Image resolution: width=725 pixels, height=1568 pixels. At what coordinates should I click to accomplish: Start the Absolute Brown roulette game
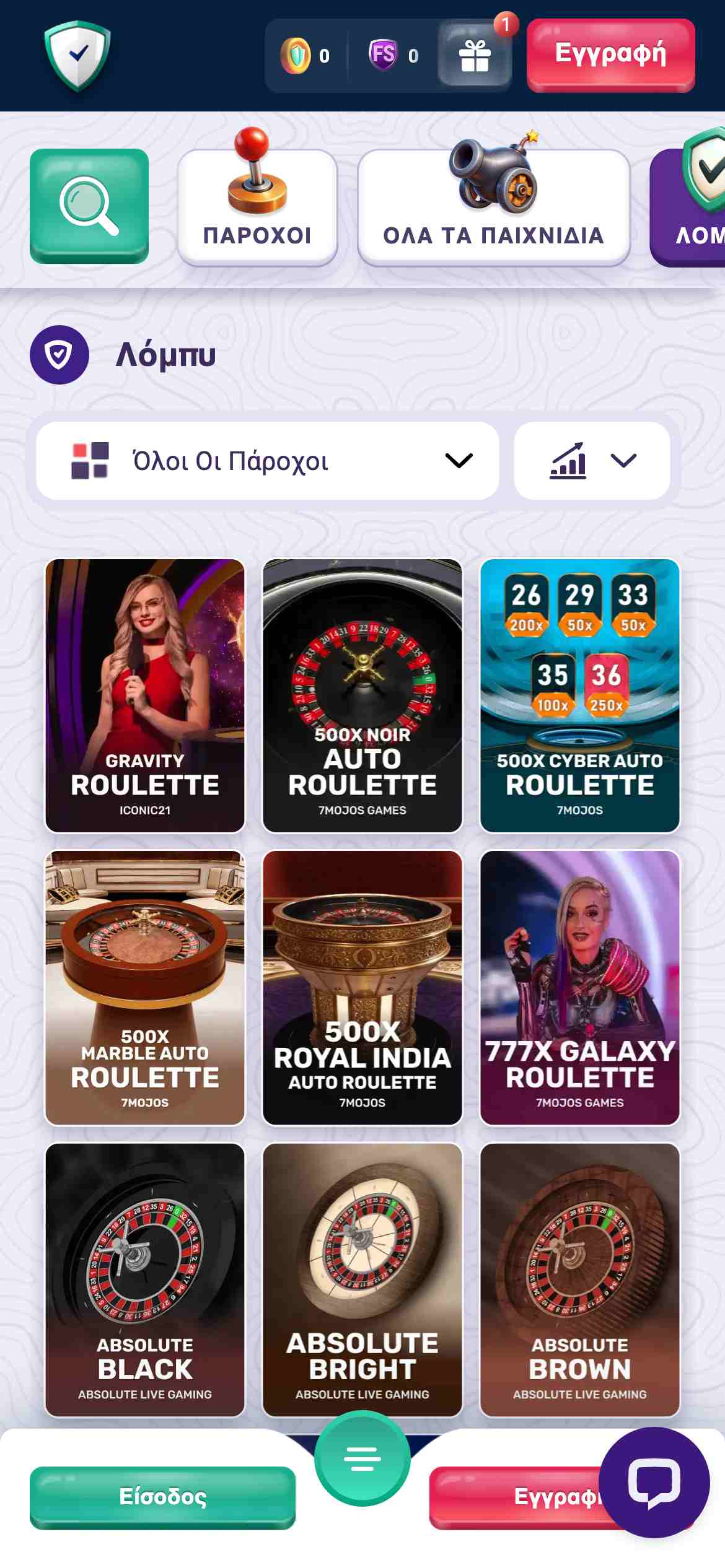[580, 1279]
